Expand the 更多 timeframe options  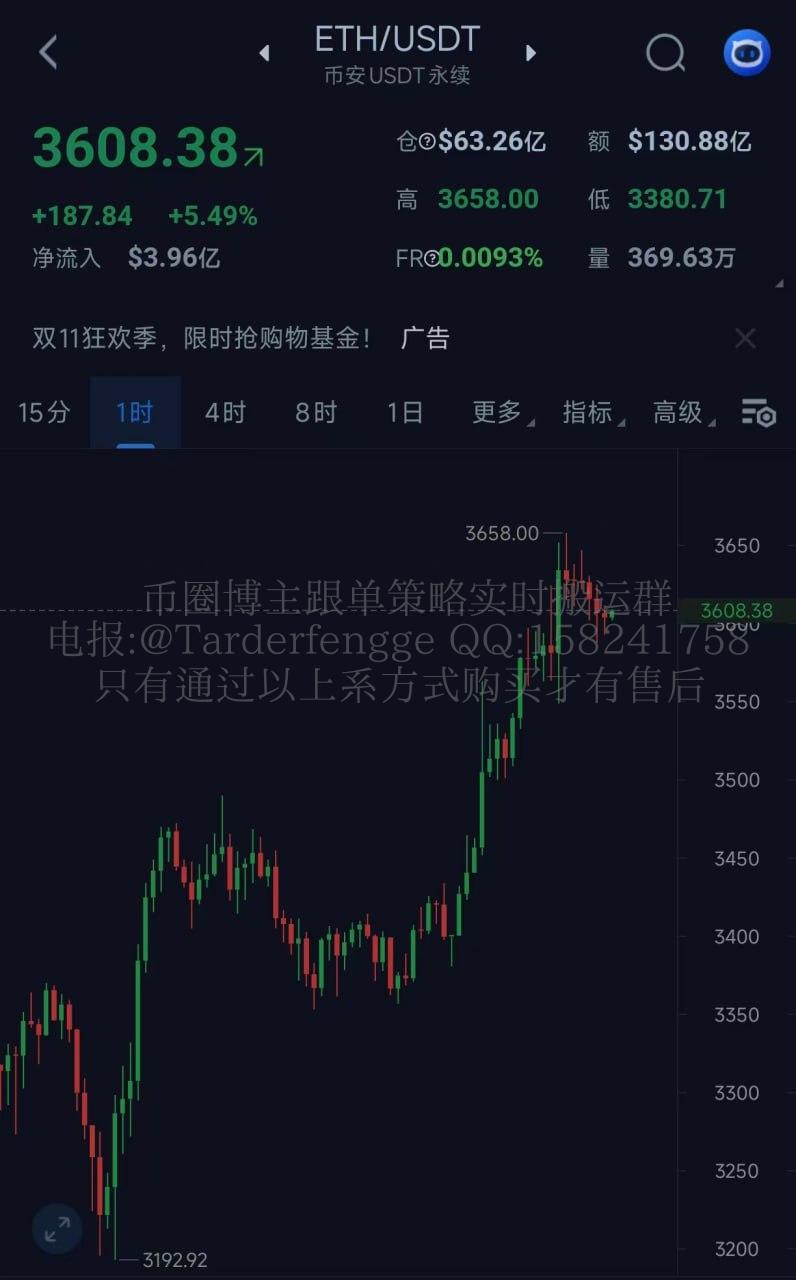pyautogui.click(x=499, y=412)
